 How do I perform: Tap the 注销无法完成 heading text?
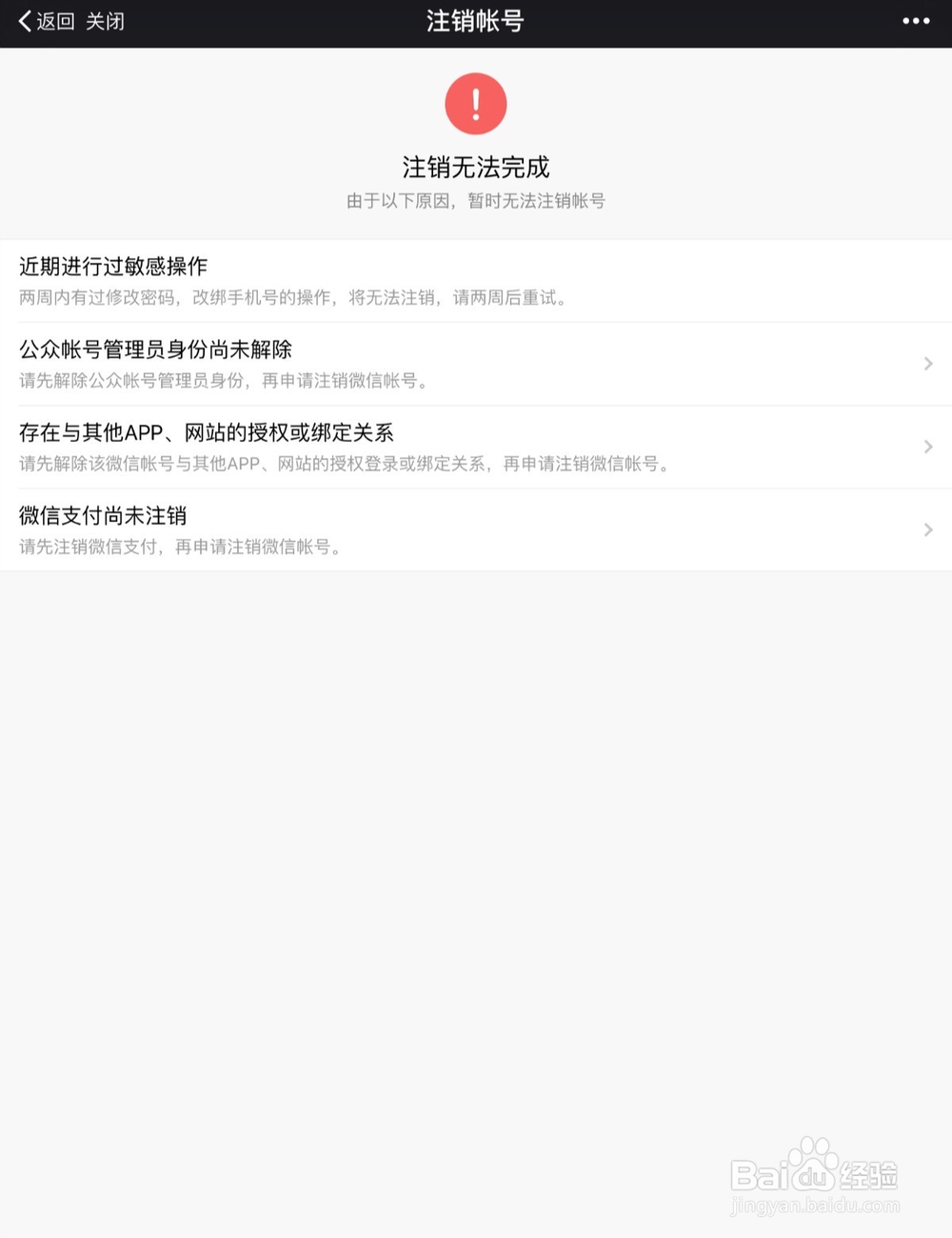475,167
